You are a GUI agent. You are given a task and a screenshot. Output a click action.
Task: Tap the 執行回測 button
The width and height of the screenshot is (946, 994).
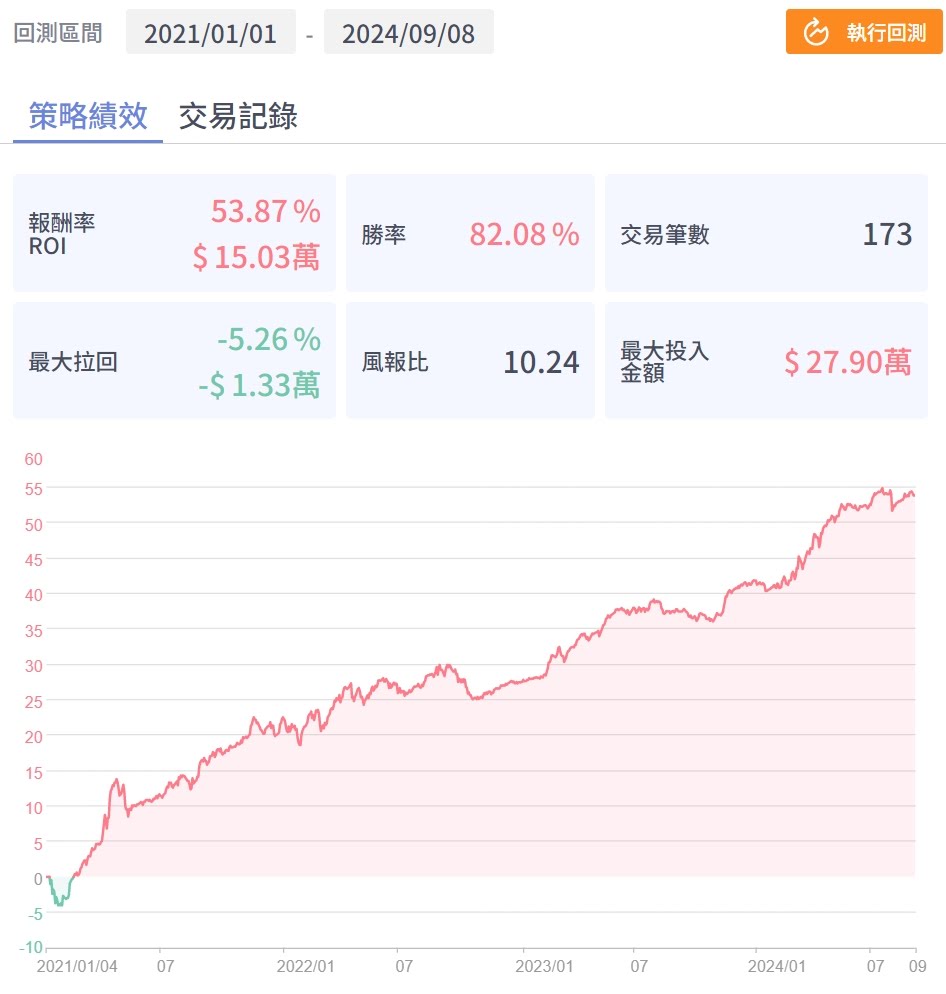pyautogui.click(x=864, y=32)
